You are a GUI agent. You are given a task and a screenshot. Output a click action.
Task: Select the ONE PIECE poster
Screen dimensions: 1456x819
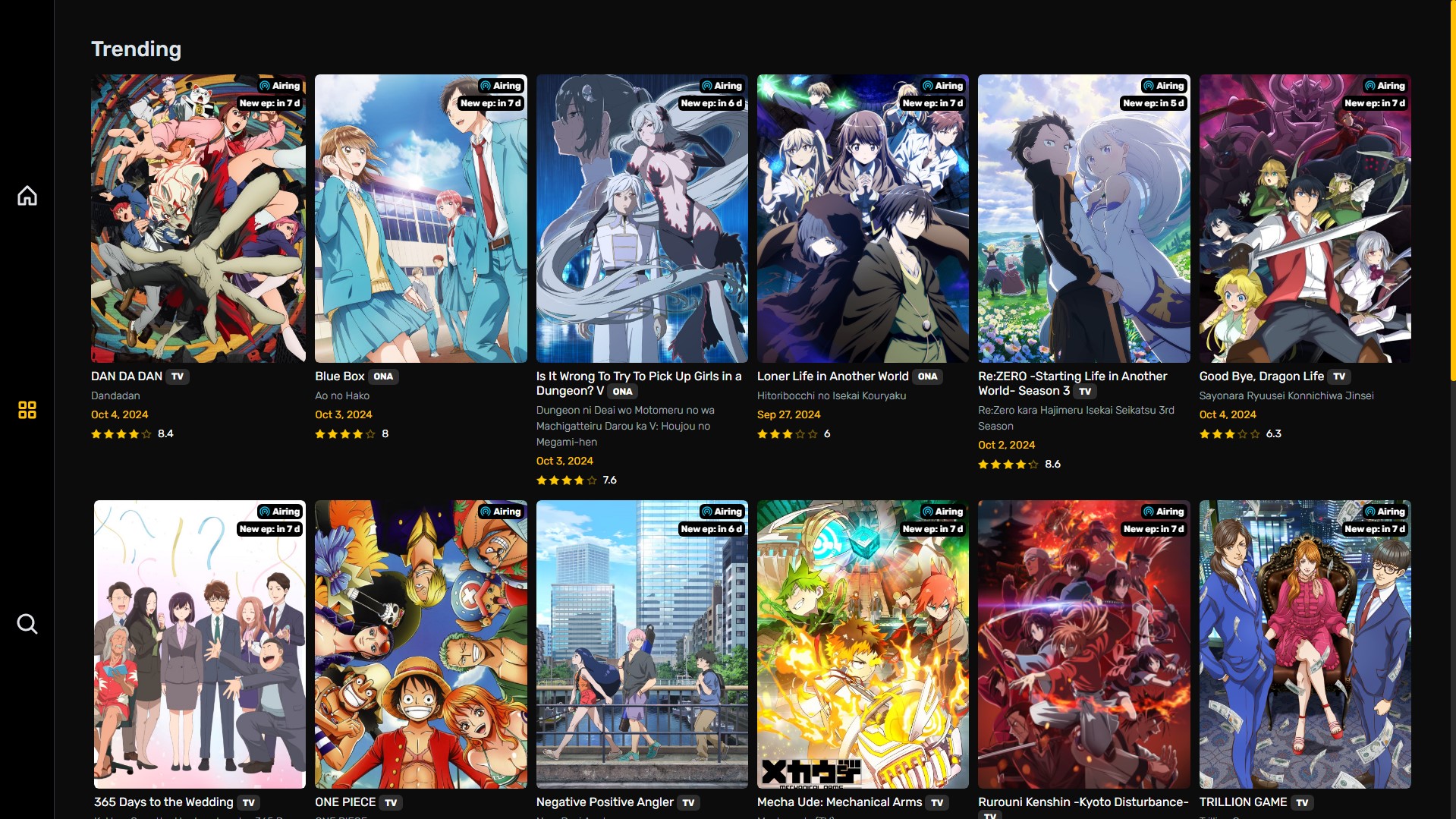click(x=421, y=644)
